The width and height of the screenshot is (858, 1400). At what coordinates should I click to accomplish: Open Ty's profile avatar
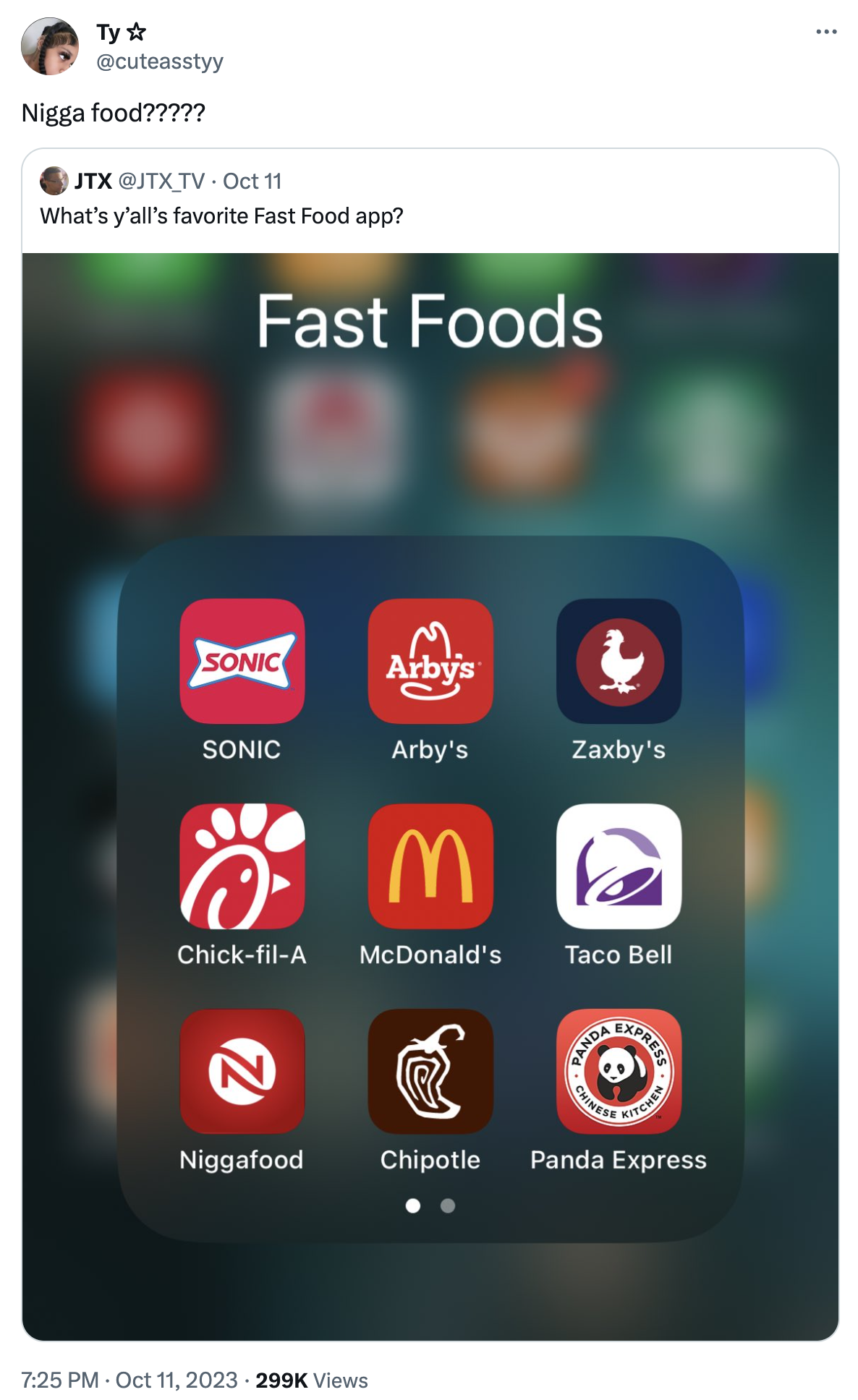[x=50, y=45]
